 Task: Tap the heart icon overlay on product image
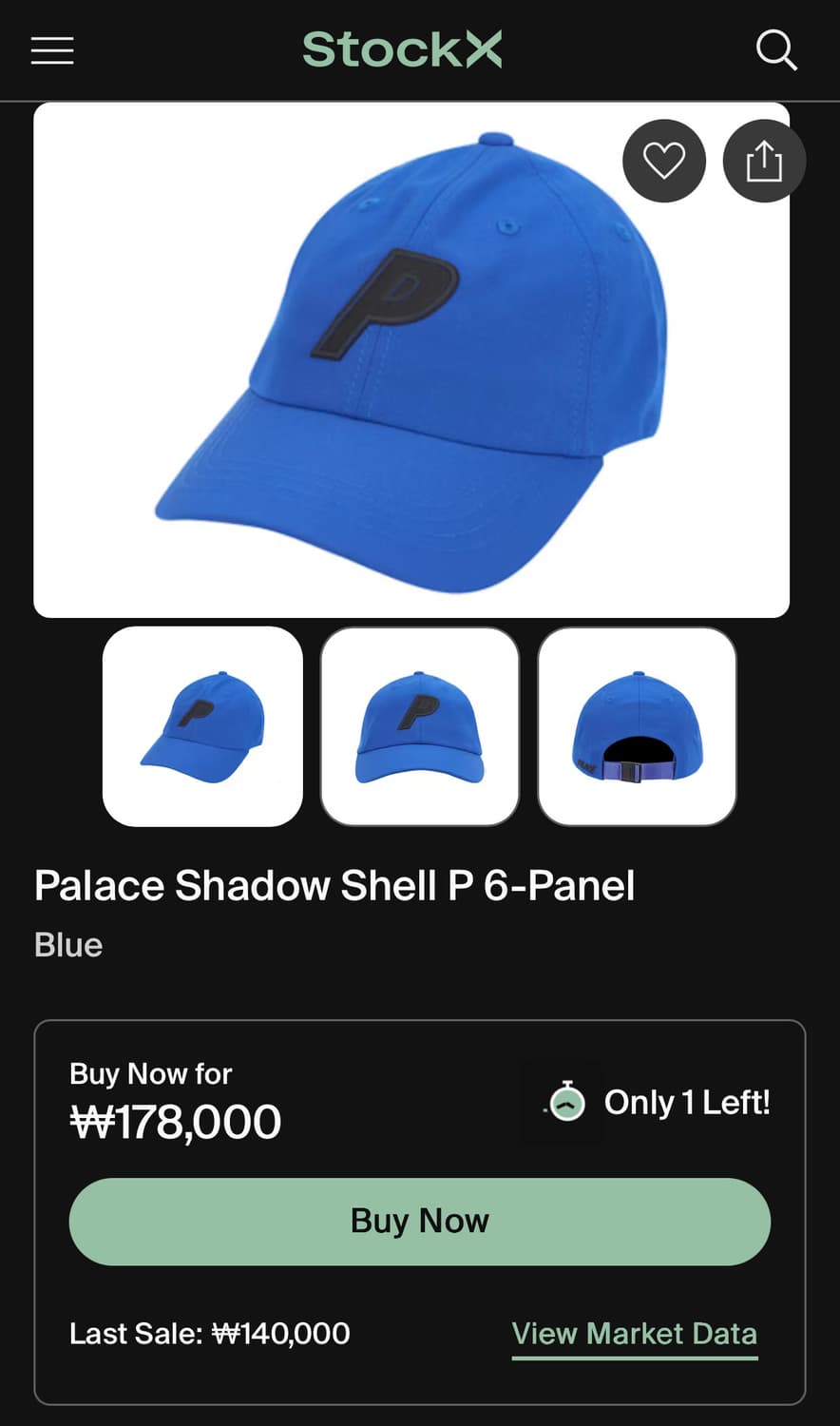[663, 161]
